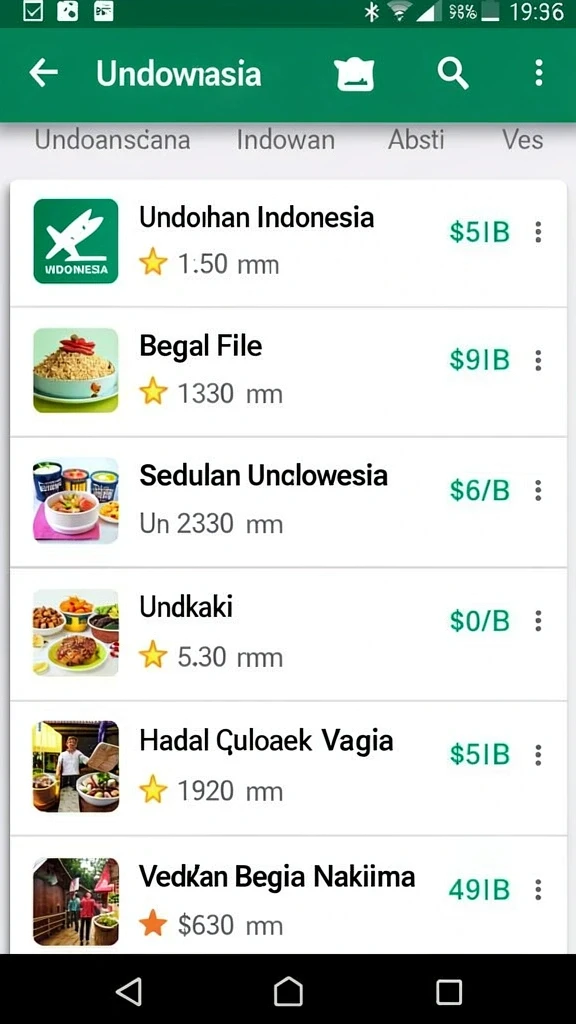The width and height of the screenshot is (576, 1024).
Task: Open more options for Begal File
Action: pyautogui.click(x=538, y=360)
